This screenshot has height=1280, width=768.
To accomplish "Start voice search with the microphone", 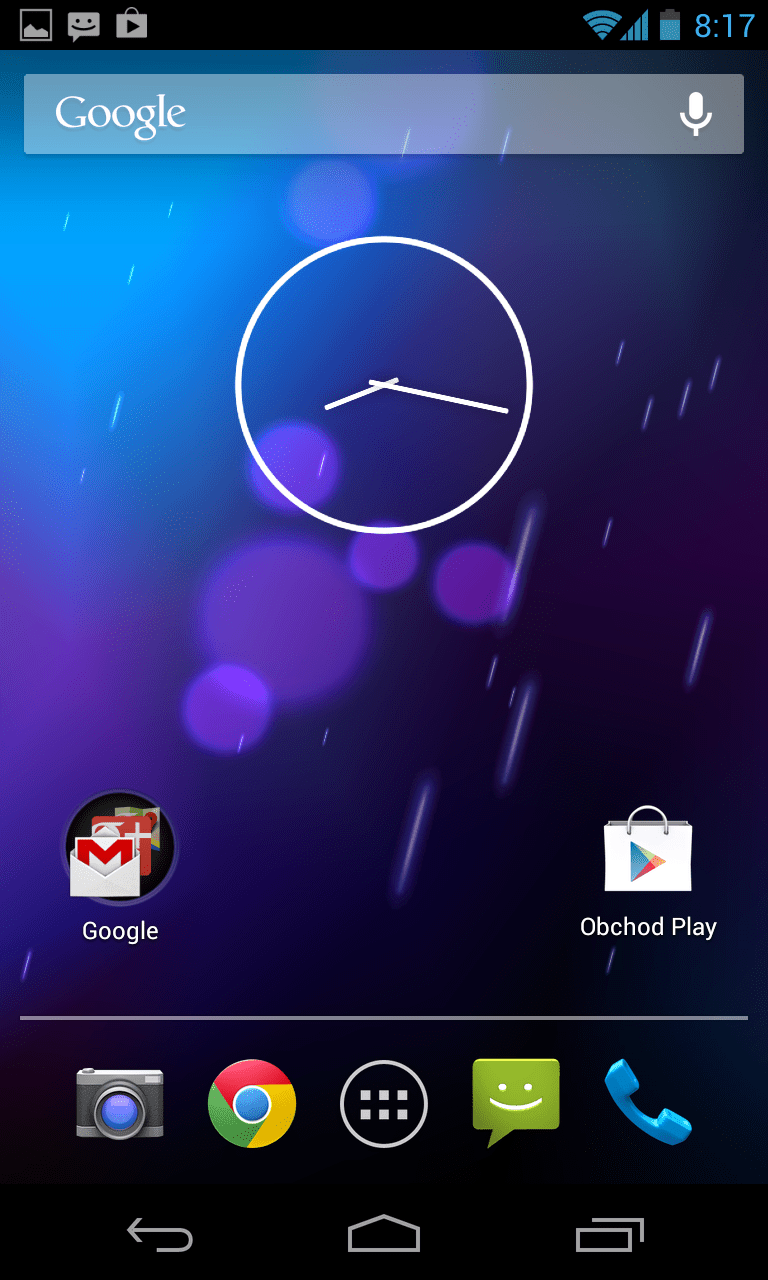I will 695,114.
